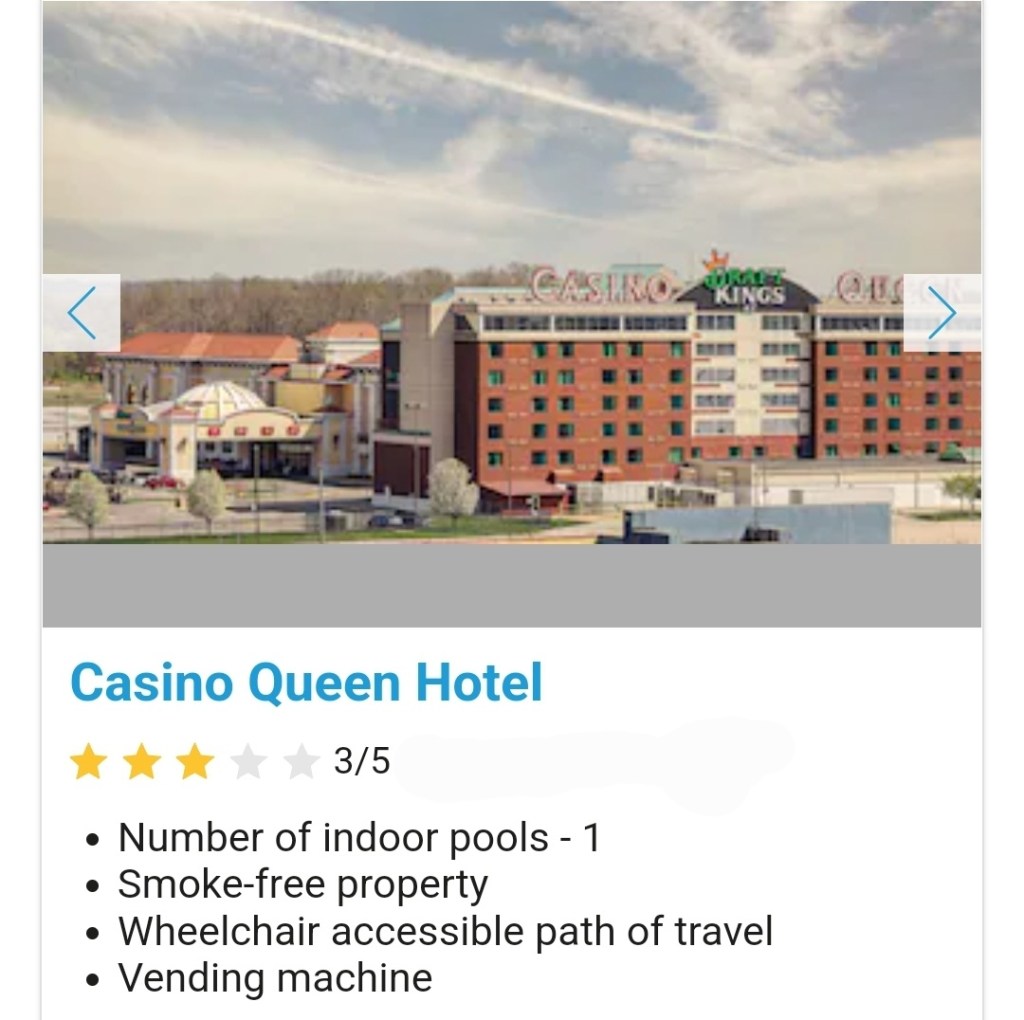The image size is (1024, 1020).
Task: Show the next hotel photo
Action: point(941,313)
